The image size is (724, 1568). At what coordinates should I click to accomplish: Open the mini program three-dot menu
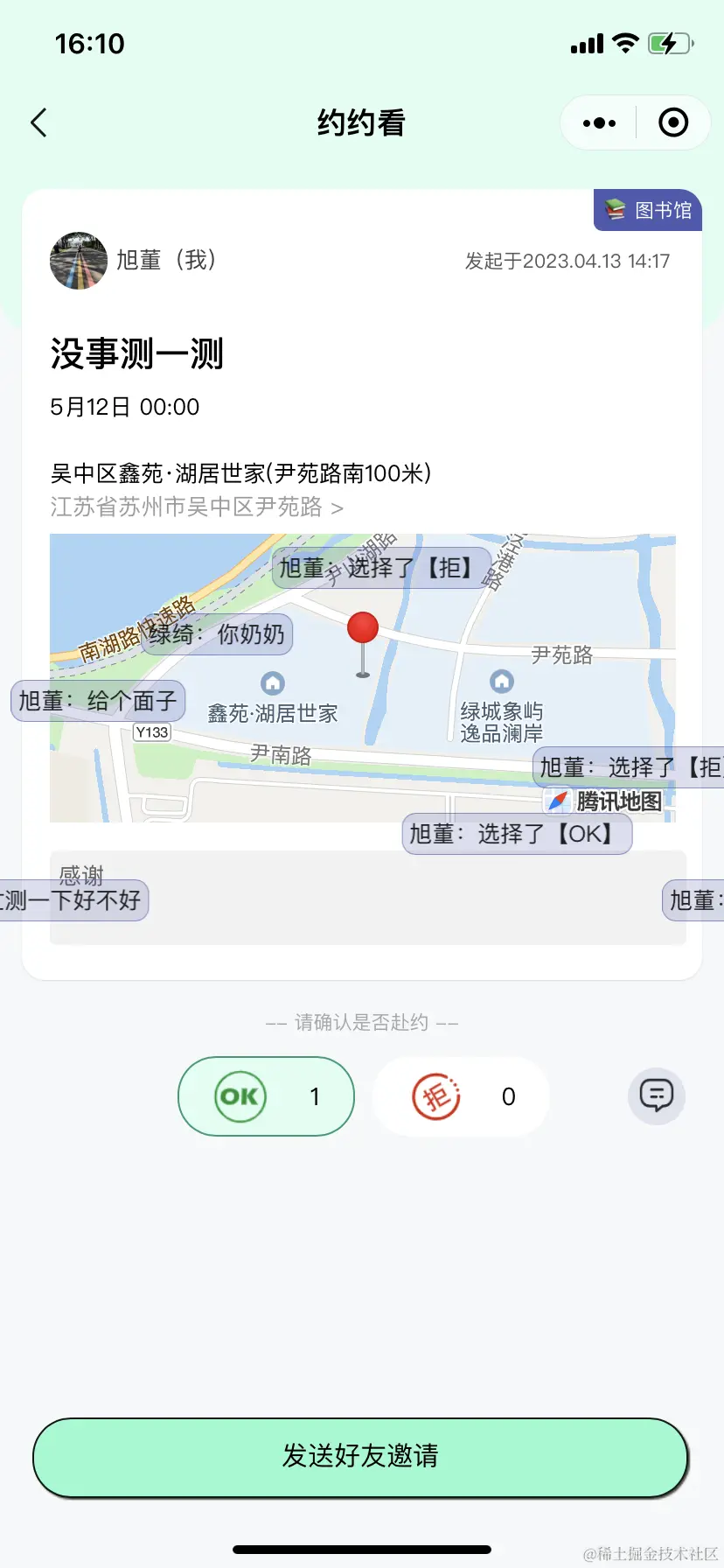(599, 123)
